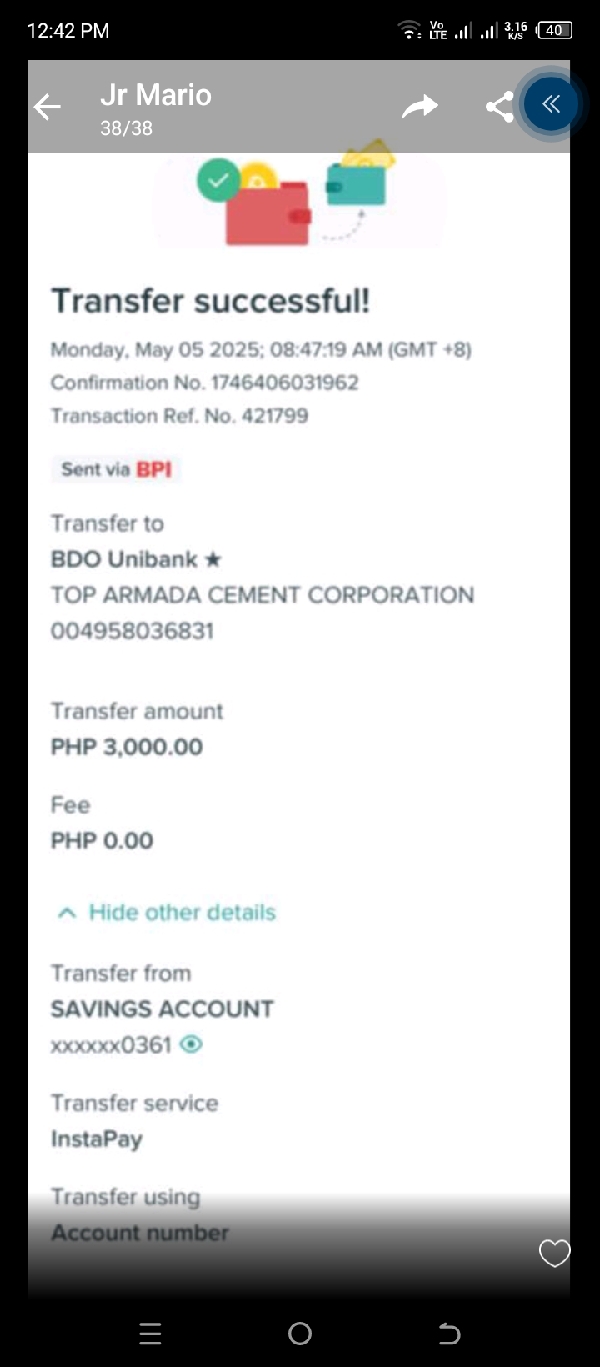Screen dimensions: 600x1367
Task: Tap the back arrow beside Jr Mario
Action: point(47,107)
